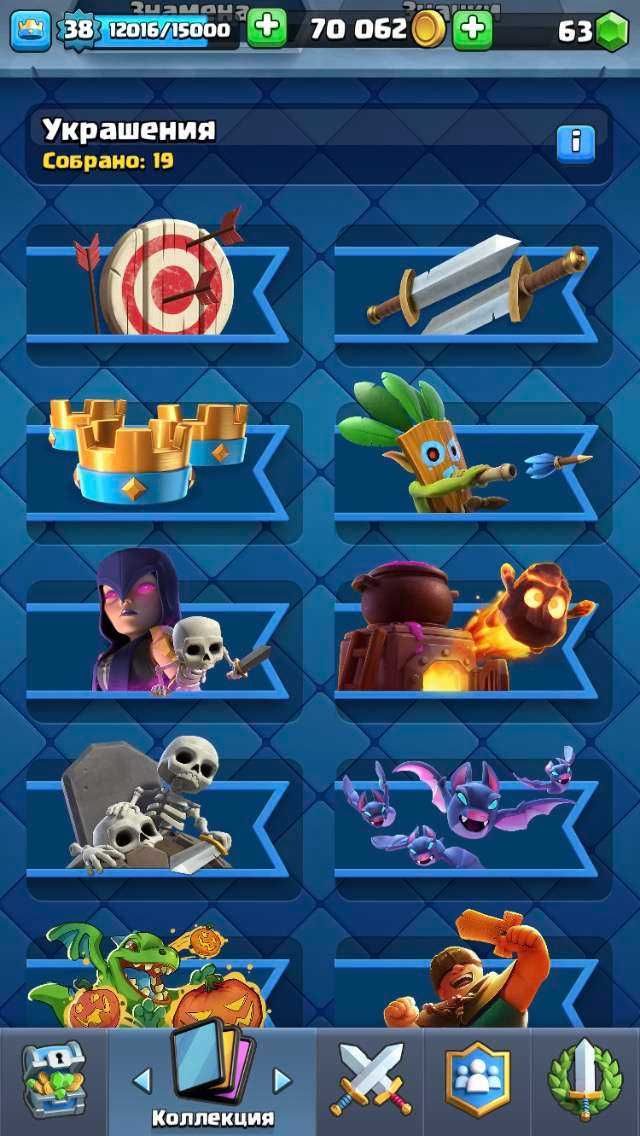The height and width of the screenshot is (1136, 640).
Task: Go to the left collection page arrow
Action: coord(142,1079)
